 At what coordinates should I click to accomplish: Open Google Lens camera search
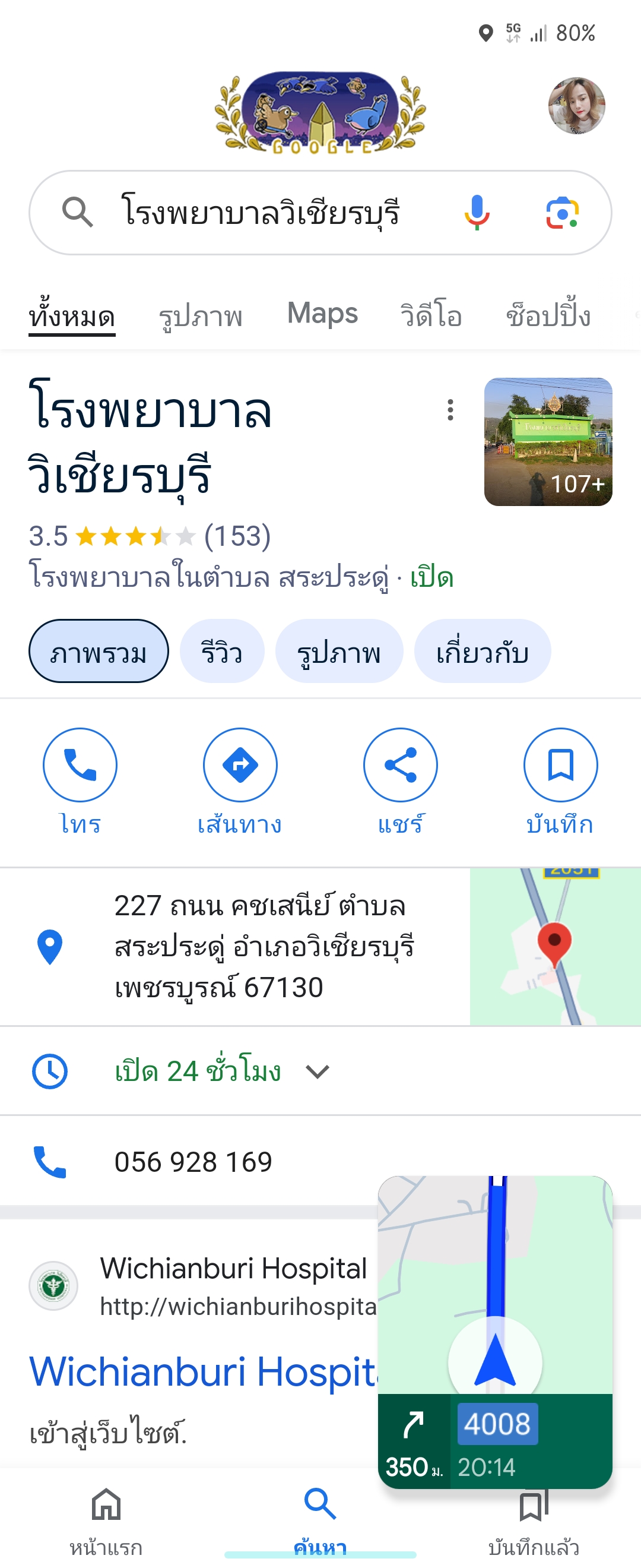[562, 213]
